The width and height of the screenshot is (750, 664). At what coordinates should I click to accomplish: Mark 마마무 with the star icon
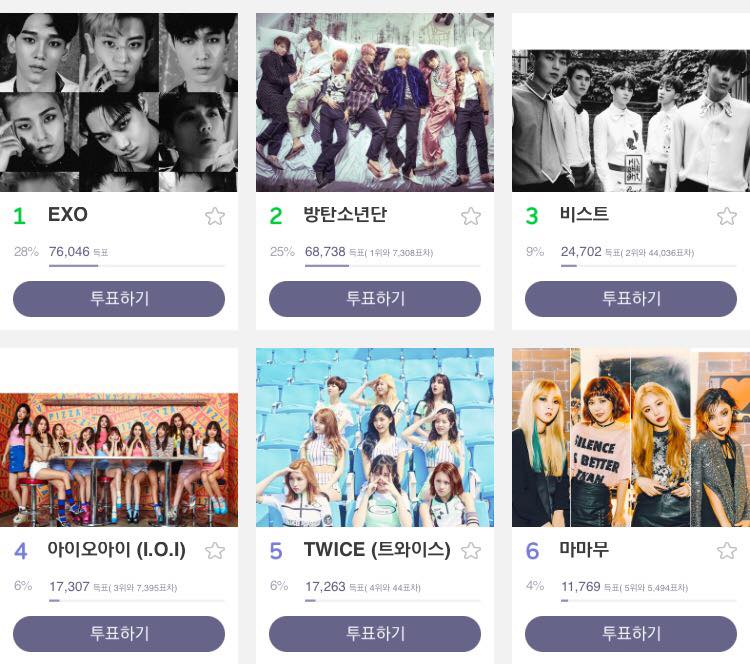click(x=727, y=551)
